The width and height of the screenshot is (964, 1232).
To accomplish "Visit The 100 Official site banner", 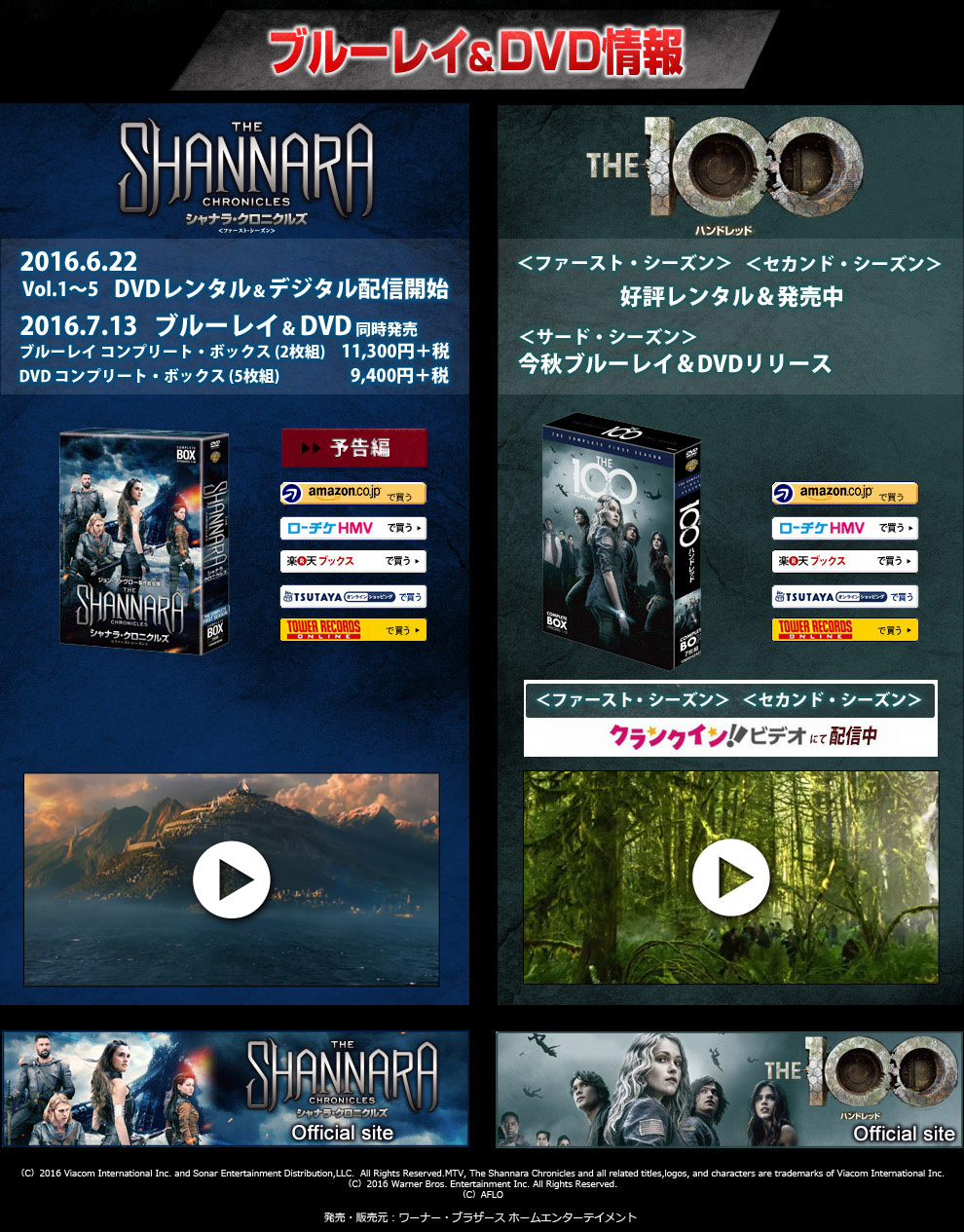I will point(728,1089).
